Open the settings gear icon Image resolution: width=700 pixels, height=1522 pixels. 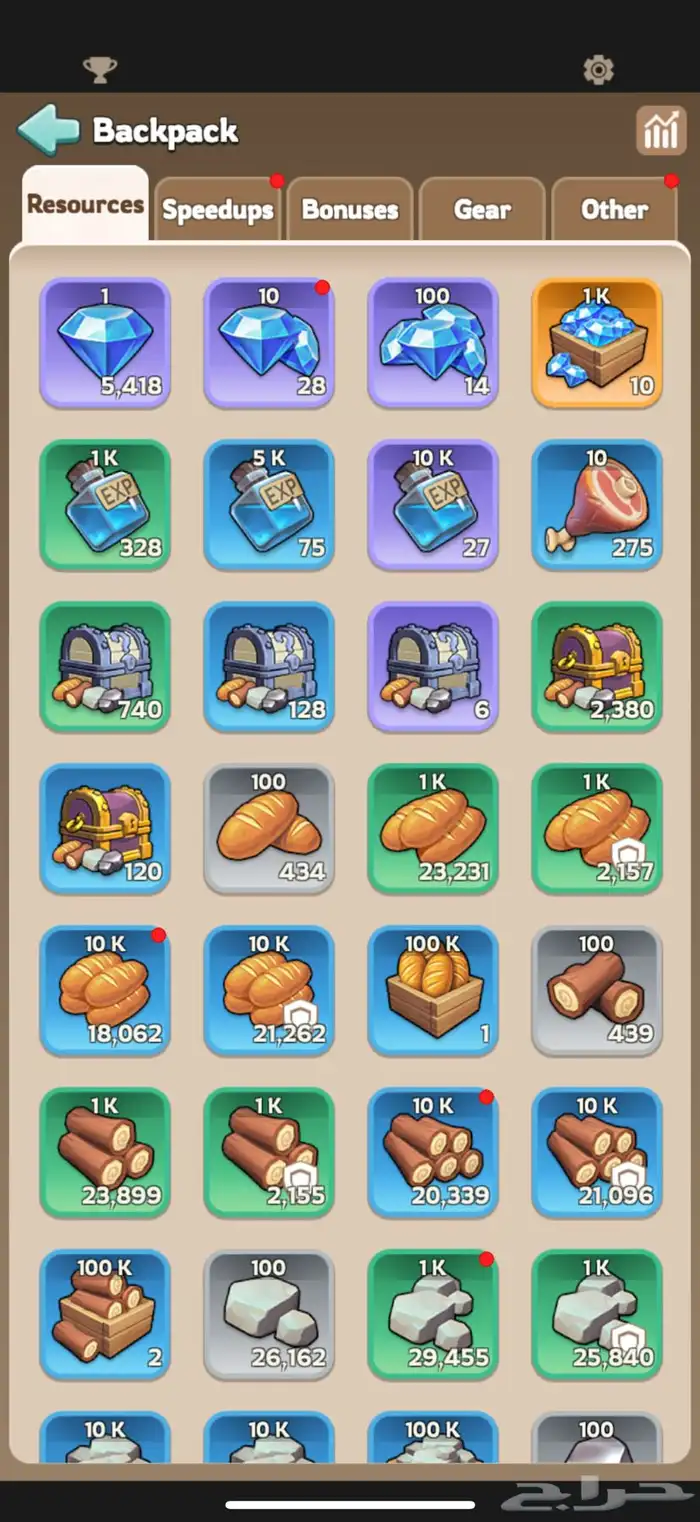pos(598,69)
